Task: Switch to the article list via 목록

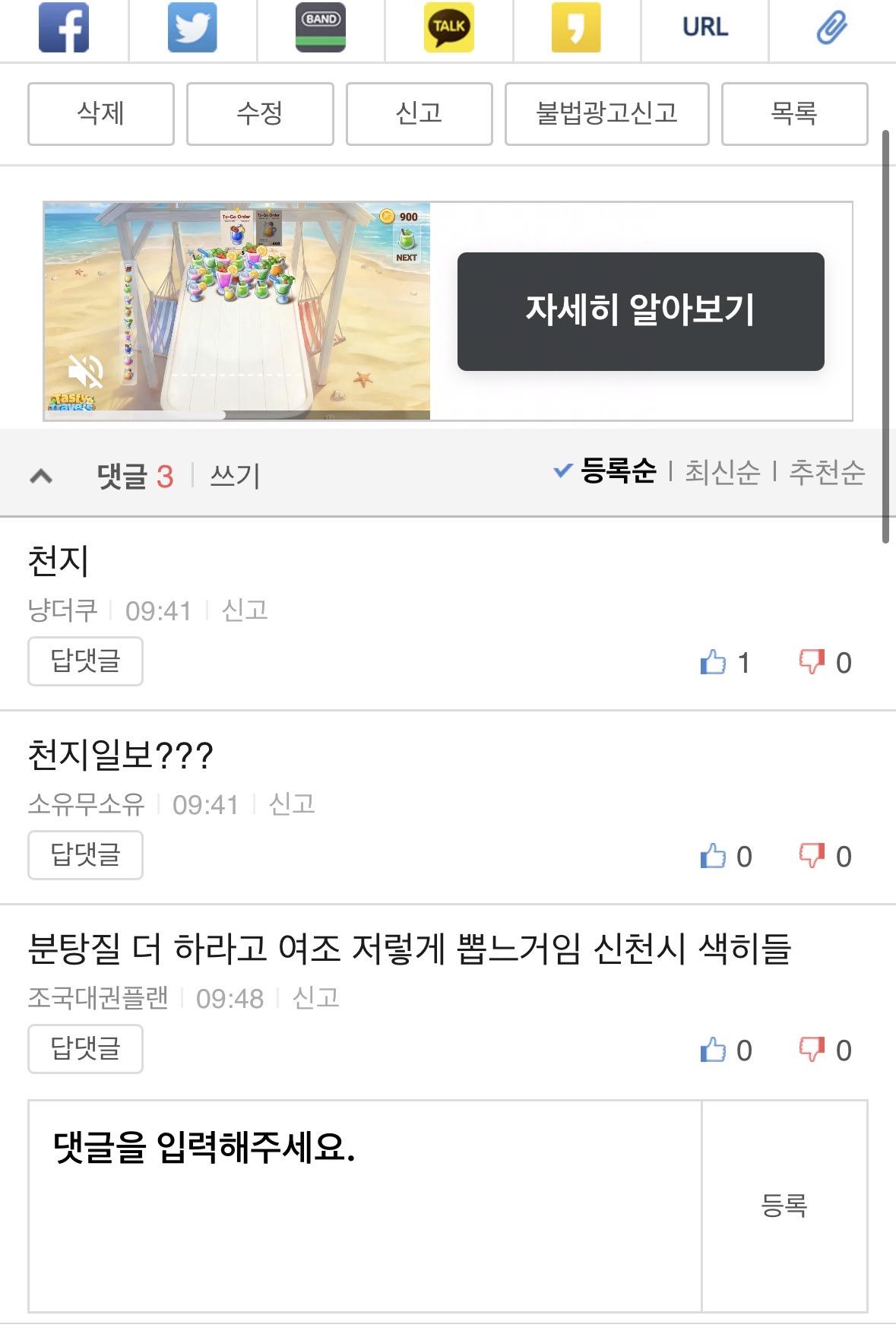Action: tap(794, 114)
